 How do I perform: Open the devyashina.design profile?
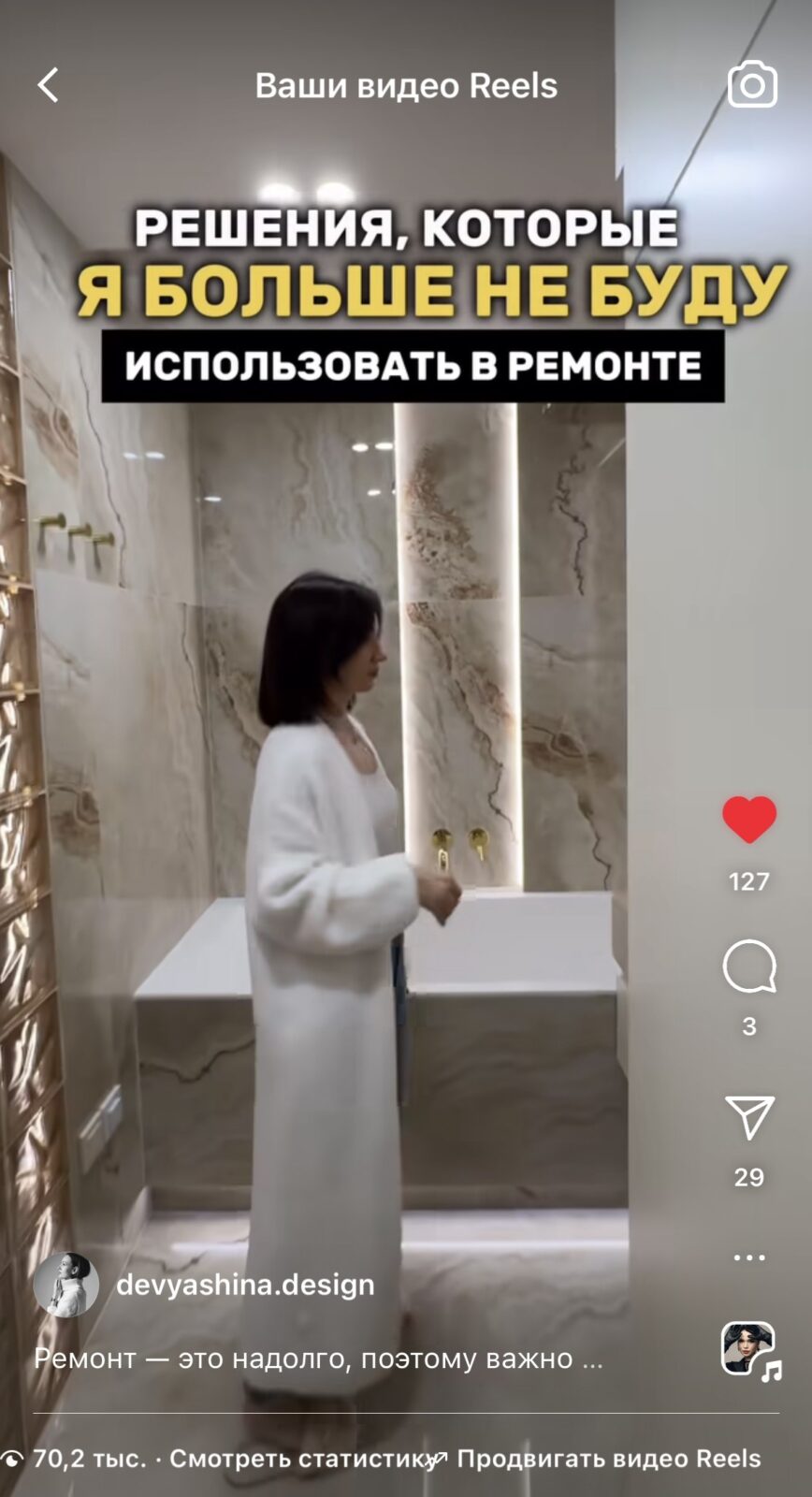245,1285
